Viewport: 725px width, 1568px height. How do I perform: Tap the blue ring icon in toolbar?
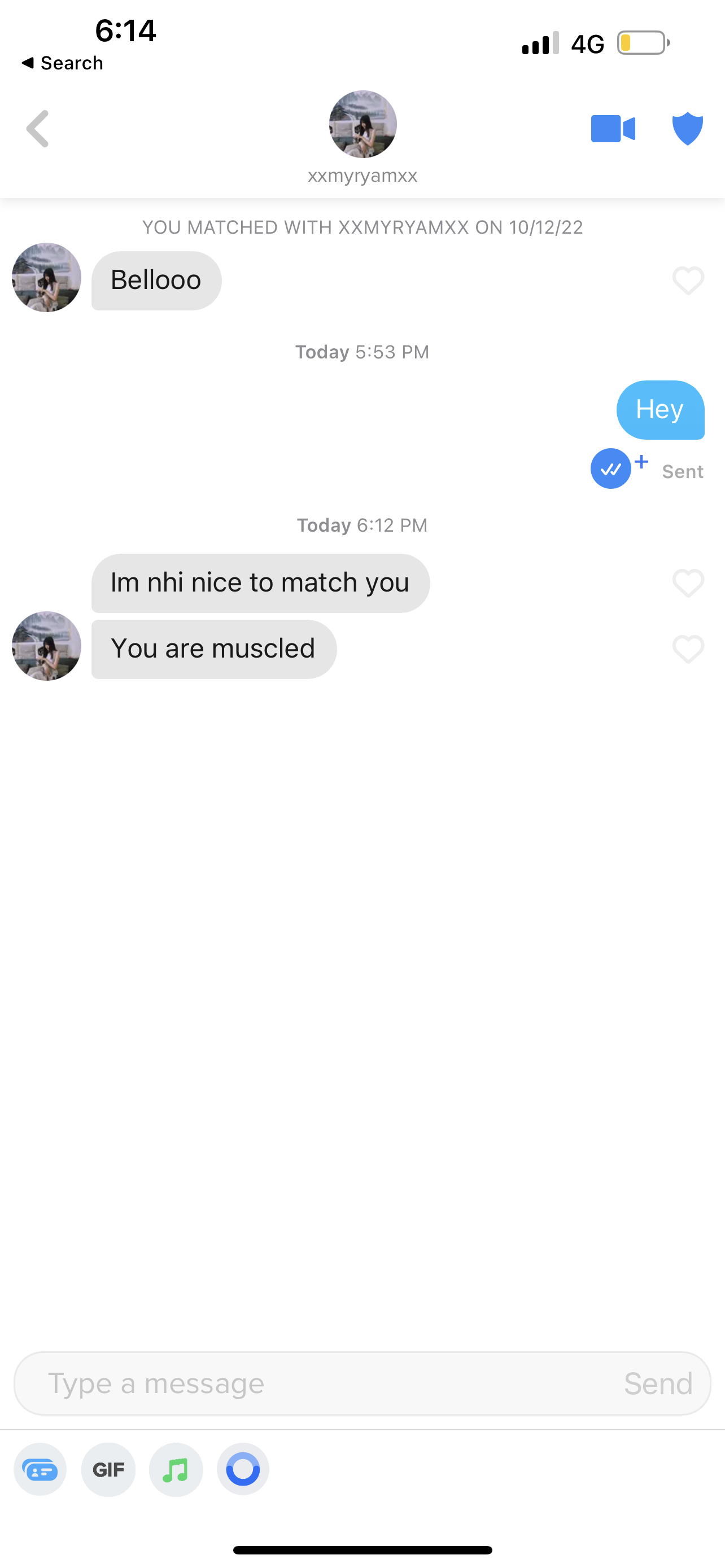point(243,1469)
